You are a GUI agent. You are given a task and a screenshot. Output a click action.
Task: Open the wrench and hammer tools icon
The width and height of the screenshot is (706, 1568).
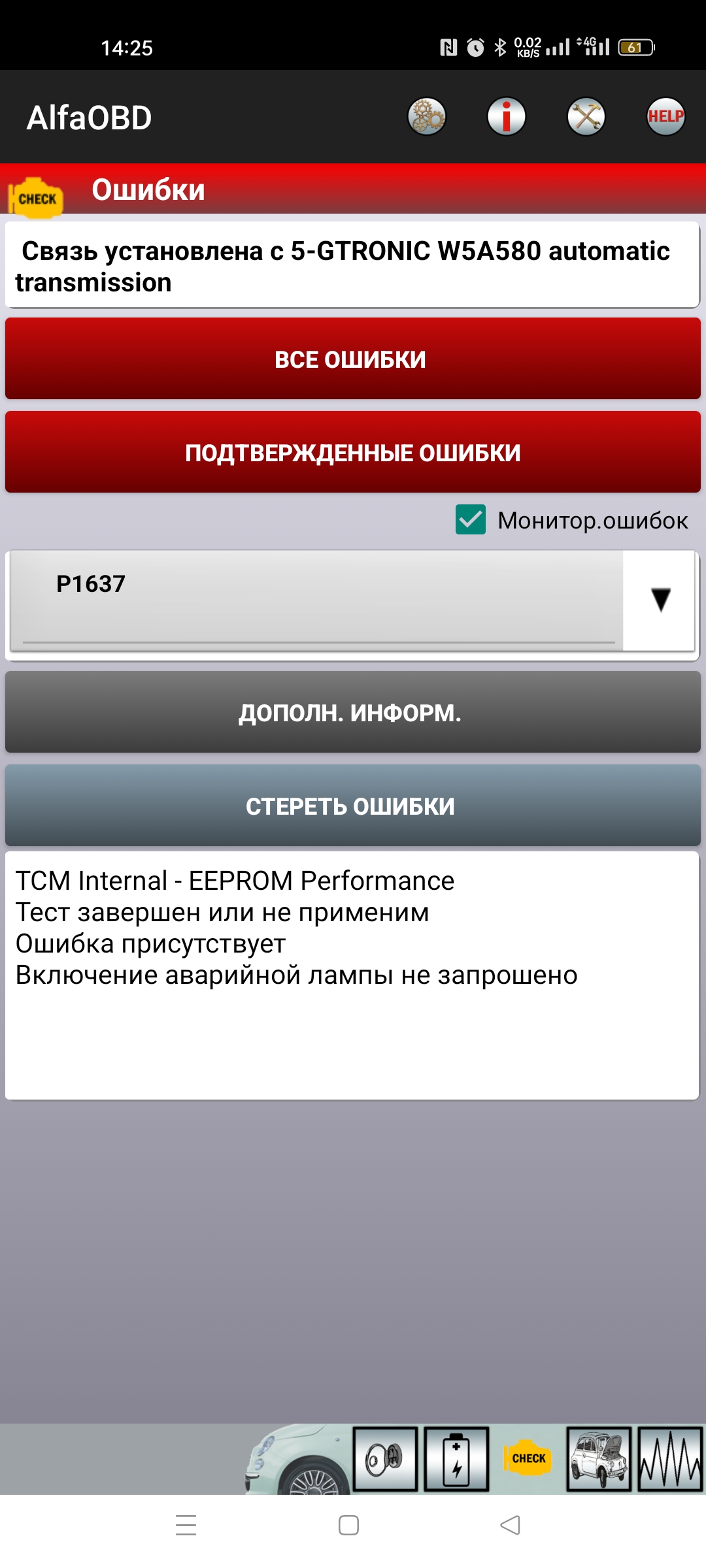pyautogui.click(x=586, y=117)
